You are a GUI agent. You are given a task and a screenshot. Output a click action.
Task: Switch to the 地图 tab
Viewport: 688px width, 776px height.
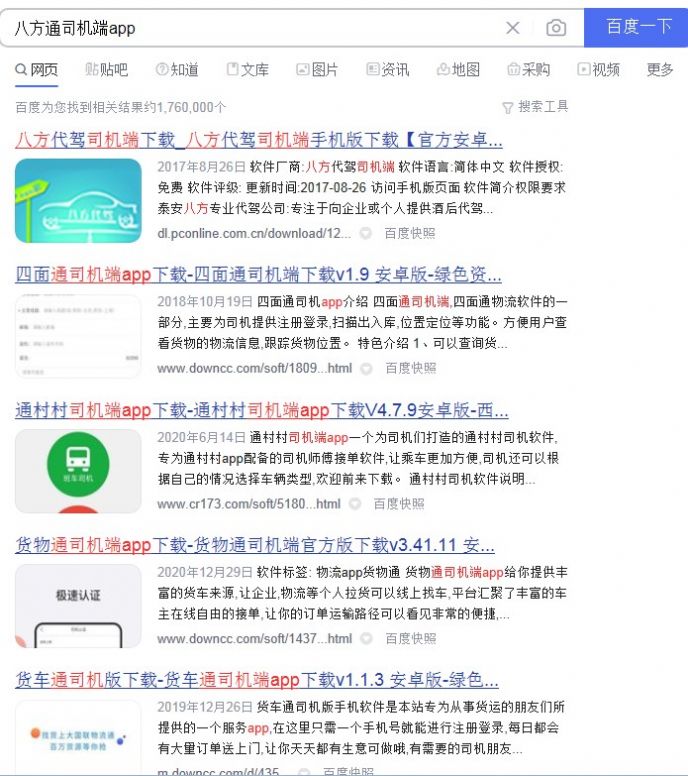458,69
